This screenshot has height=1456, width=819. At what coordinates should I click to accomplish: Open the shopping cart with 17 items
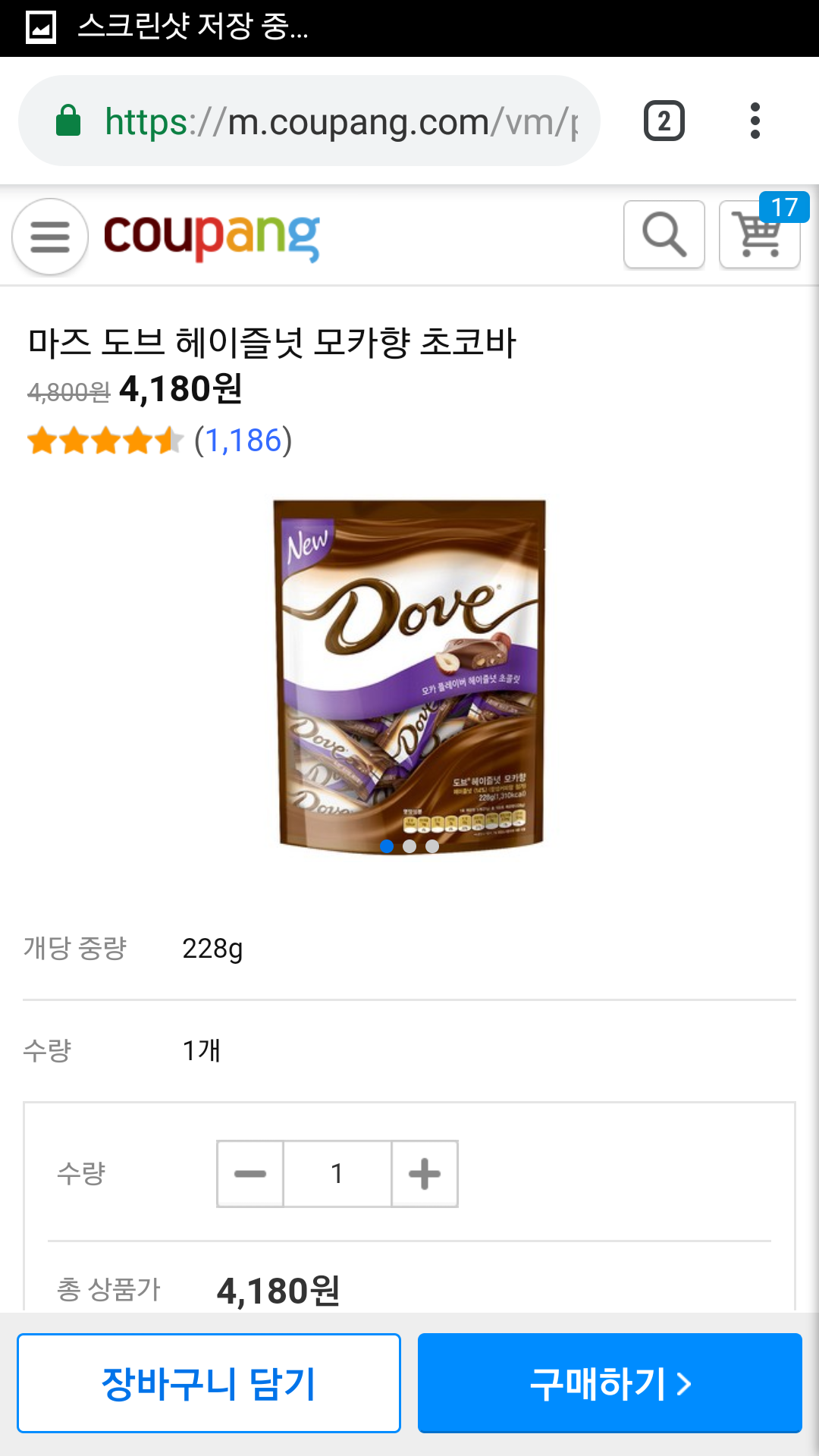760,234
